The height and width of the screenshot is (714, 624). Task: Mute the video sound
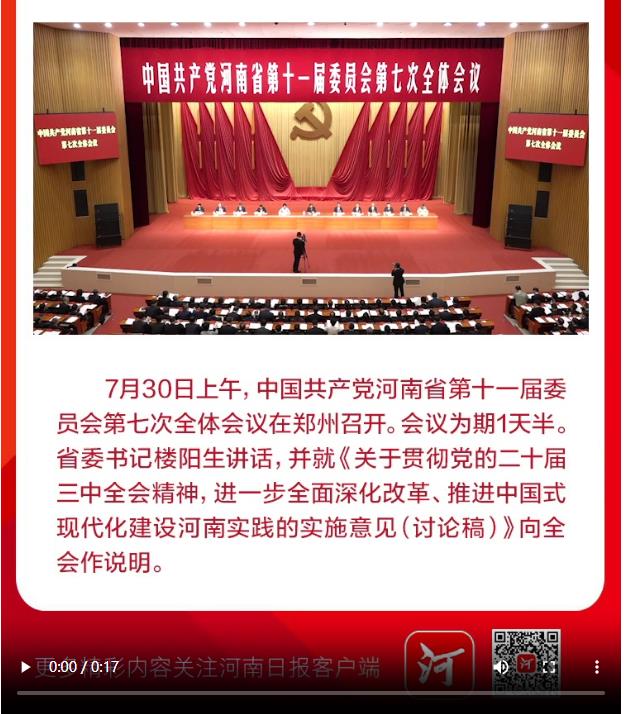pos(502,667)
